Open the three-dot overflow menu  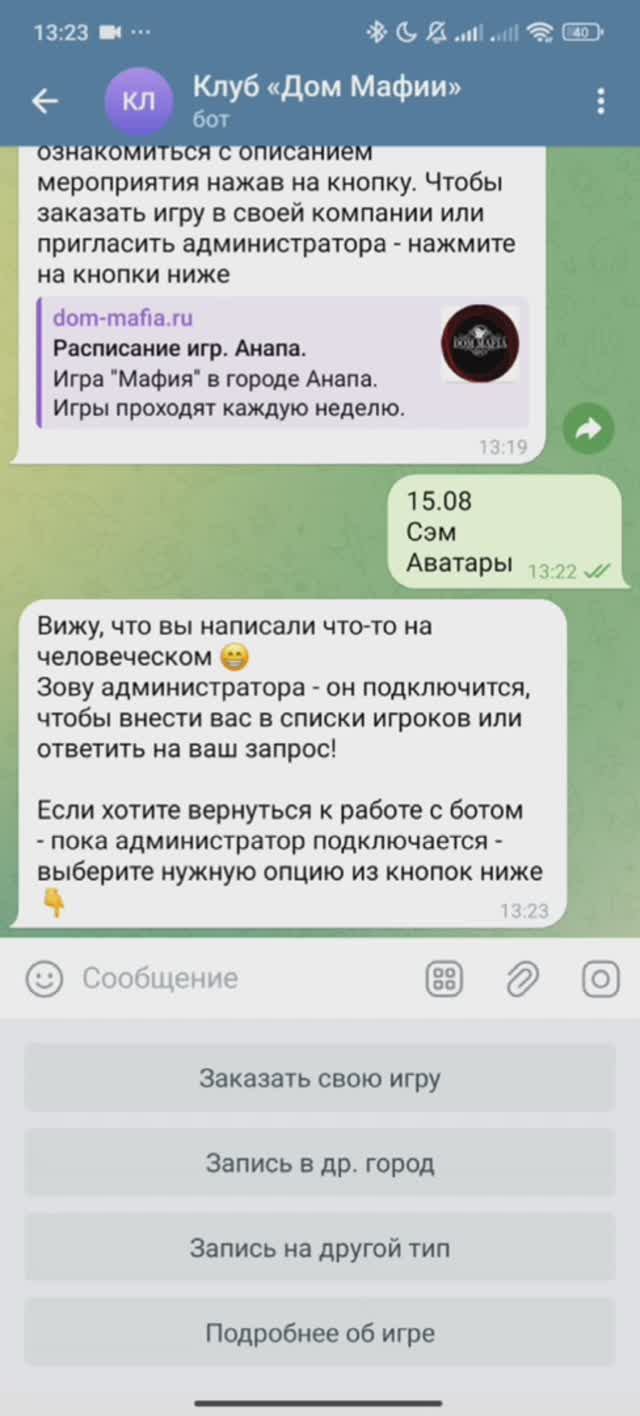tap(600, 101)
